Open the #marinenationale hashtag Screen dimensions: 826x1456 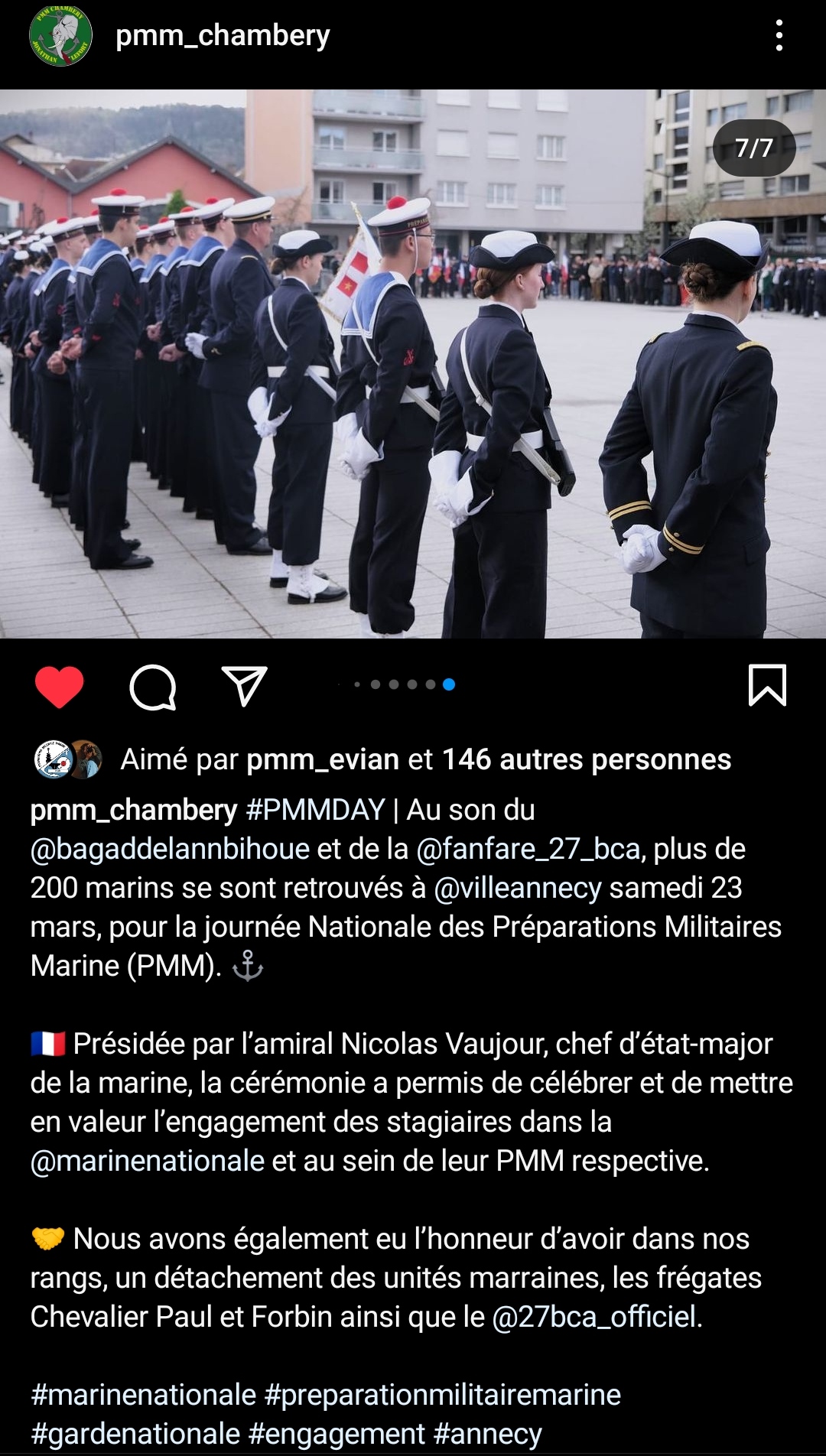pos(143,1395)
